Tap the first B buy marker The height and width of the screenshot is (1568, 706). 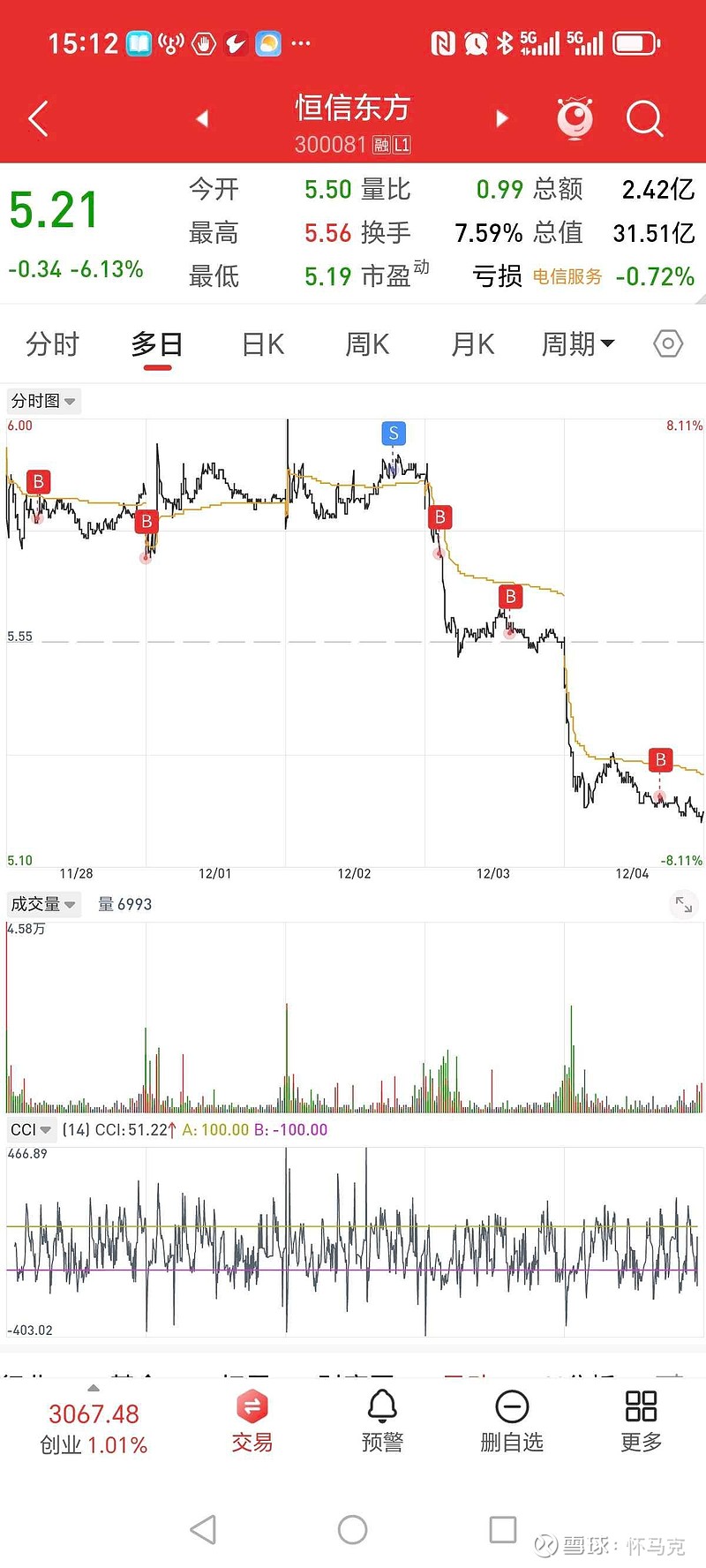click(38, 482)
